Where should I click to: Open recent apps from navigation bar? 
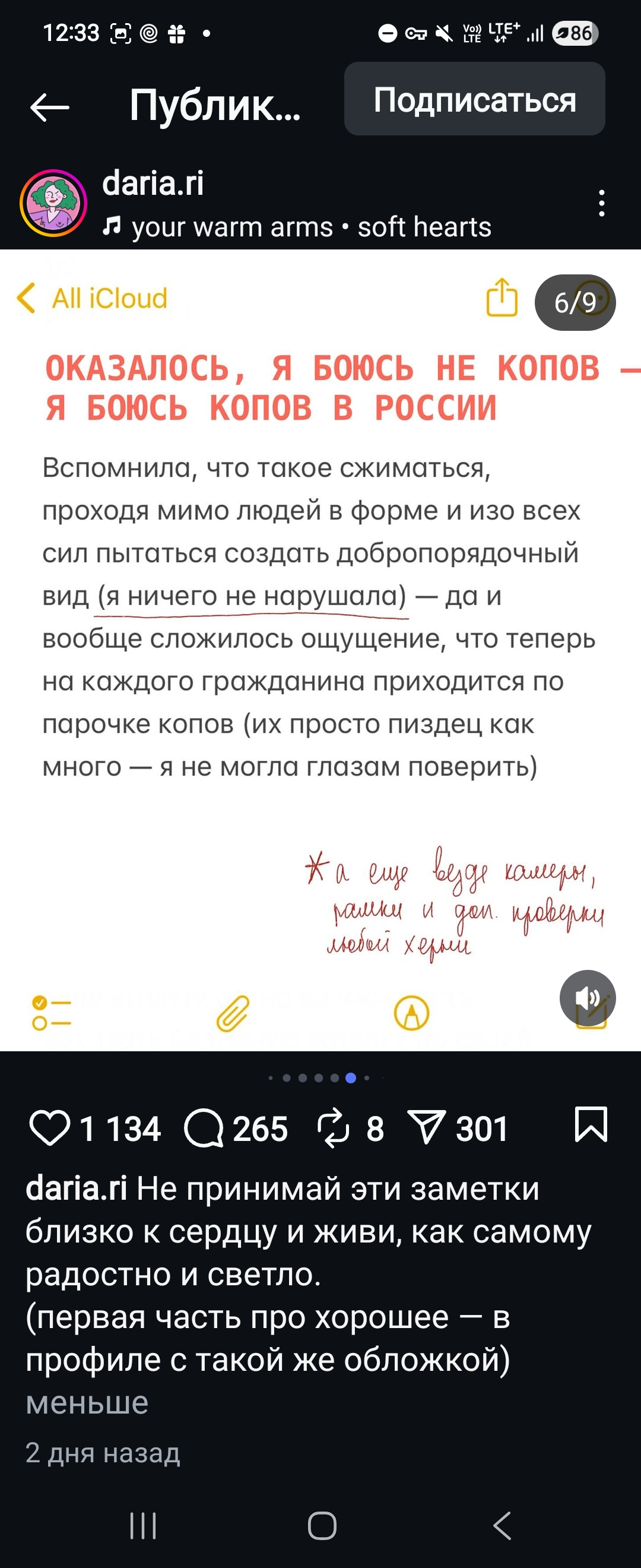(144, 1525)
